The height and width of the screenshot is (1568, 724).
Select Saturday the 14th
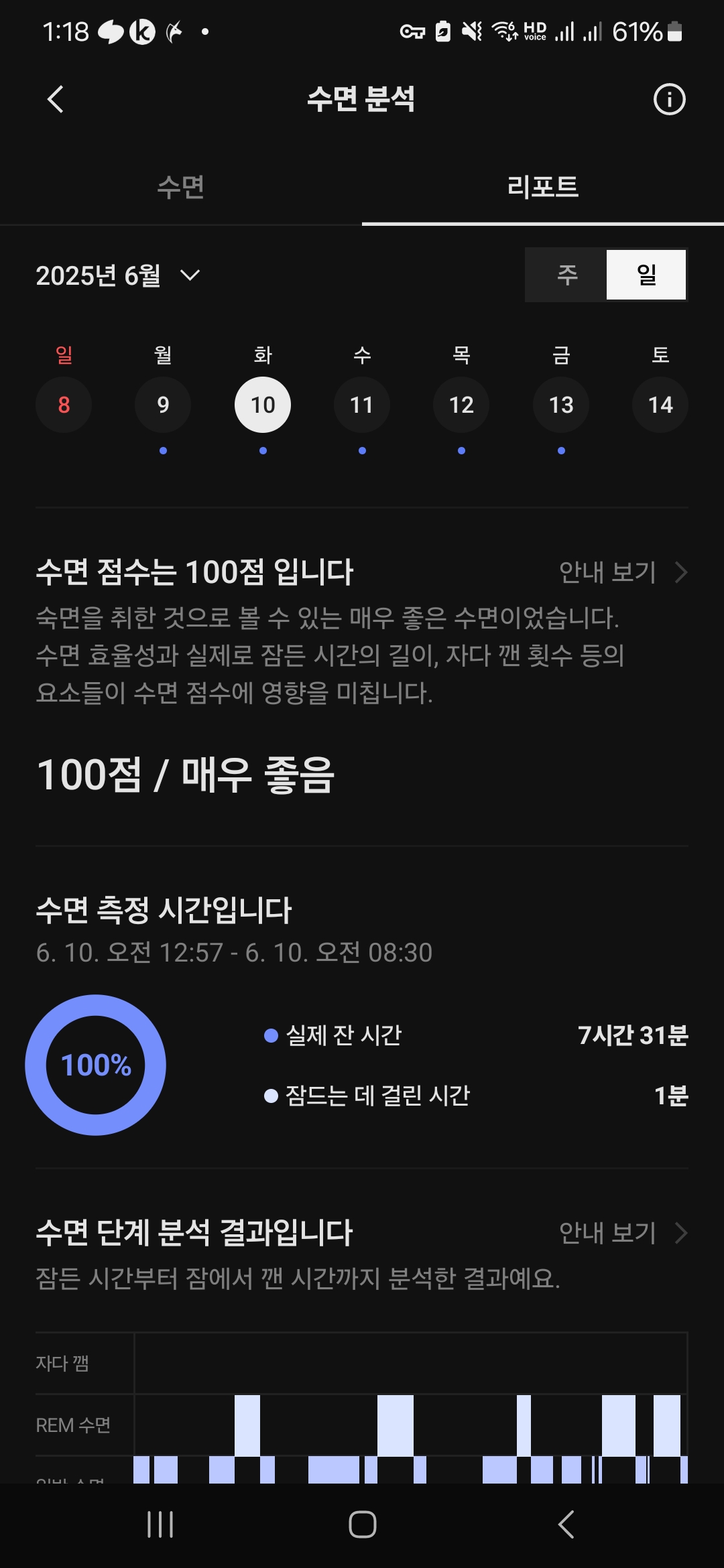pos(660,405)
